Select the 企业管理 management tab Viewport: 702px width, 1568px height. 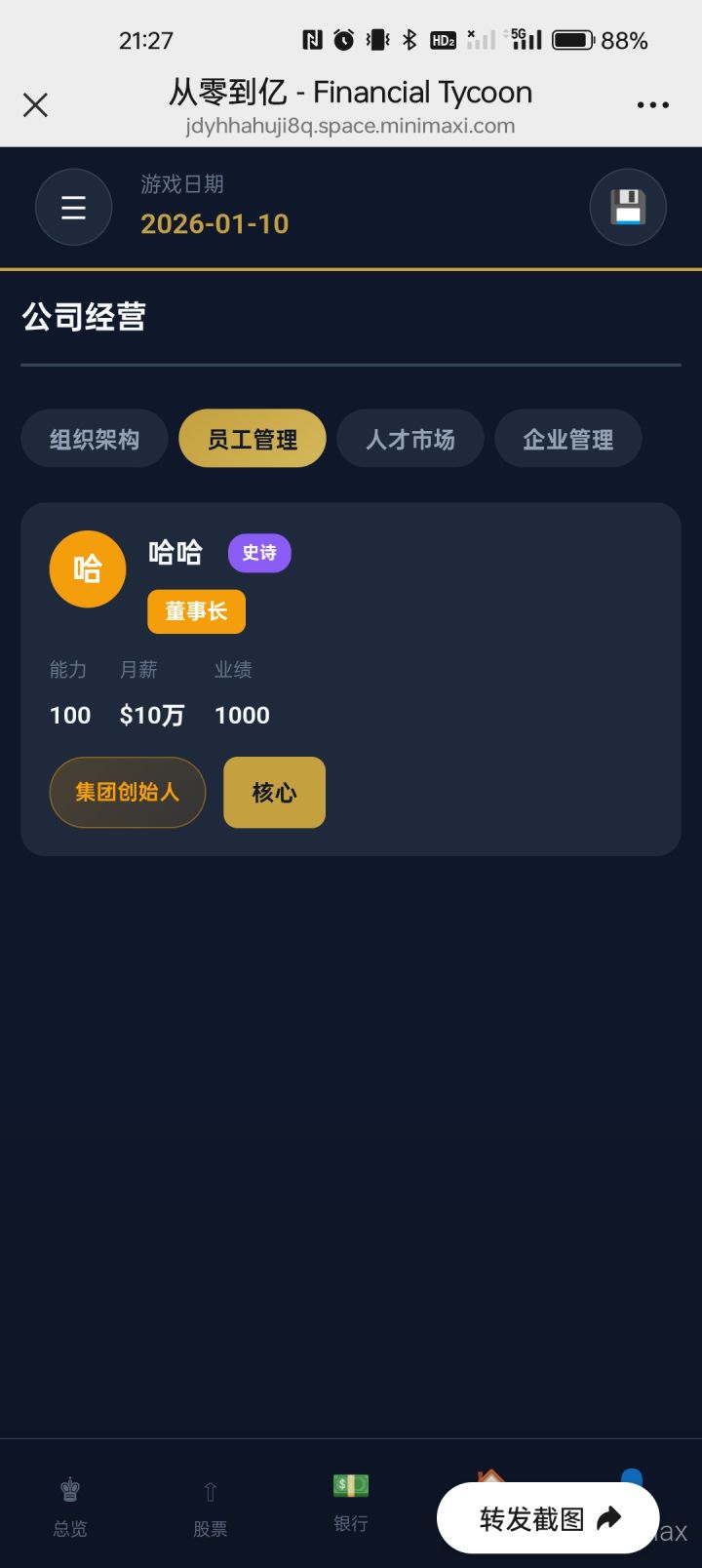[567, 439]
